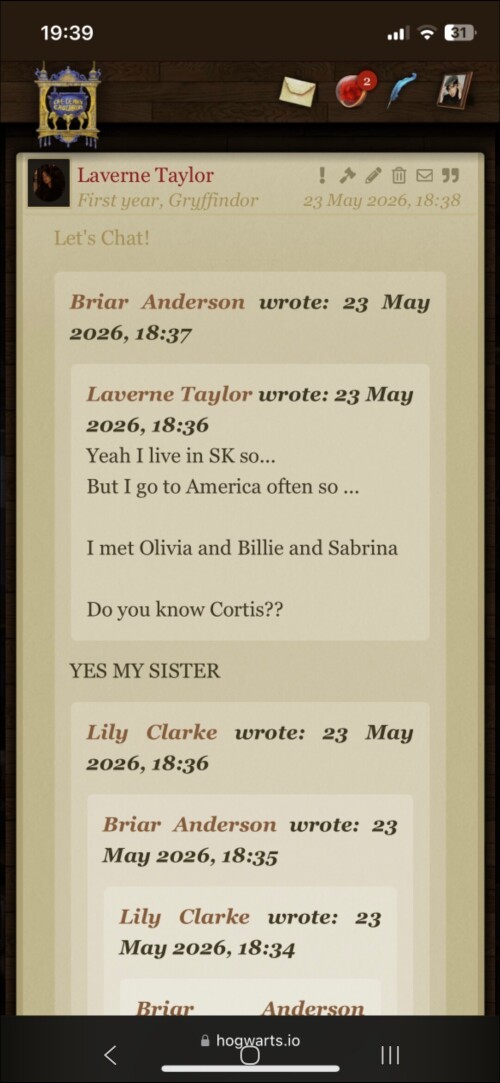Open the envelope mail icon in header

tap(298, 91)
